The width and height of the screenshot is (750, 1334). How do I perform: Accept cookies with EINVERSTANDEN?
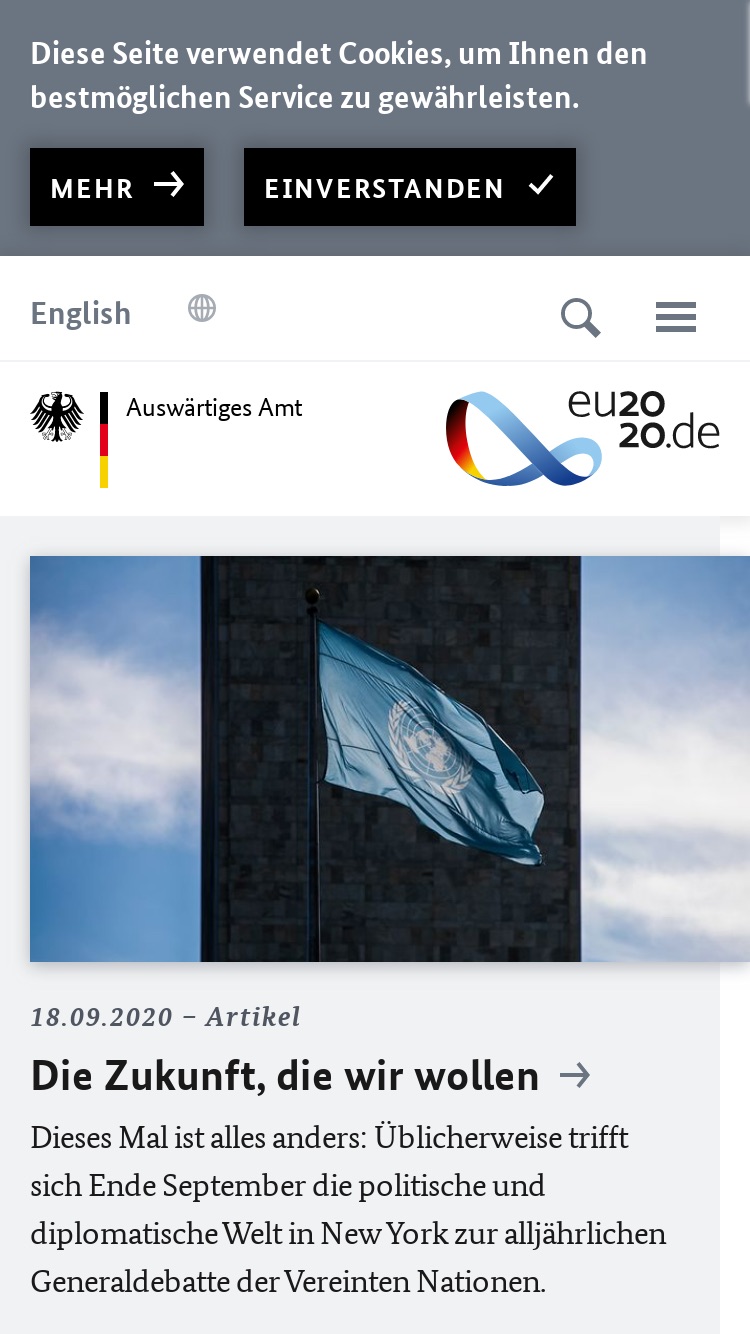410,187
